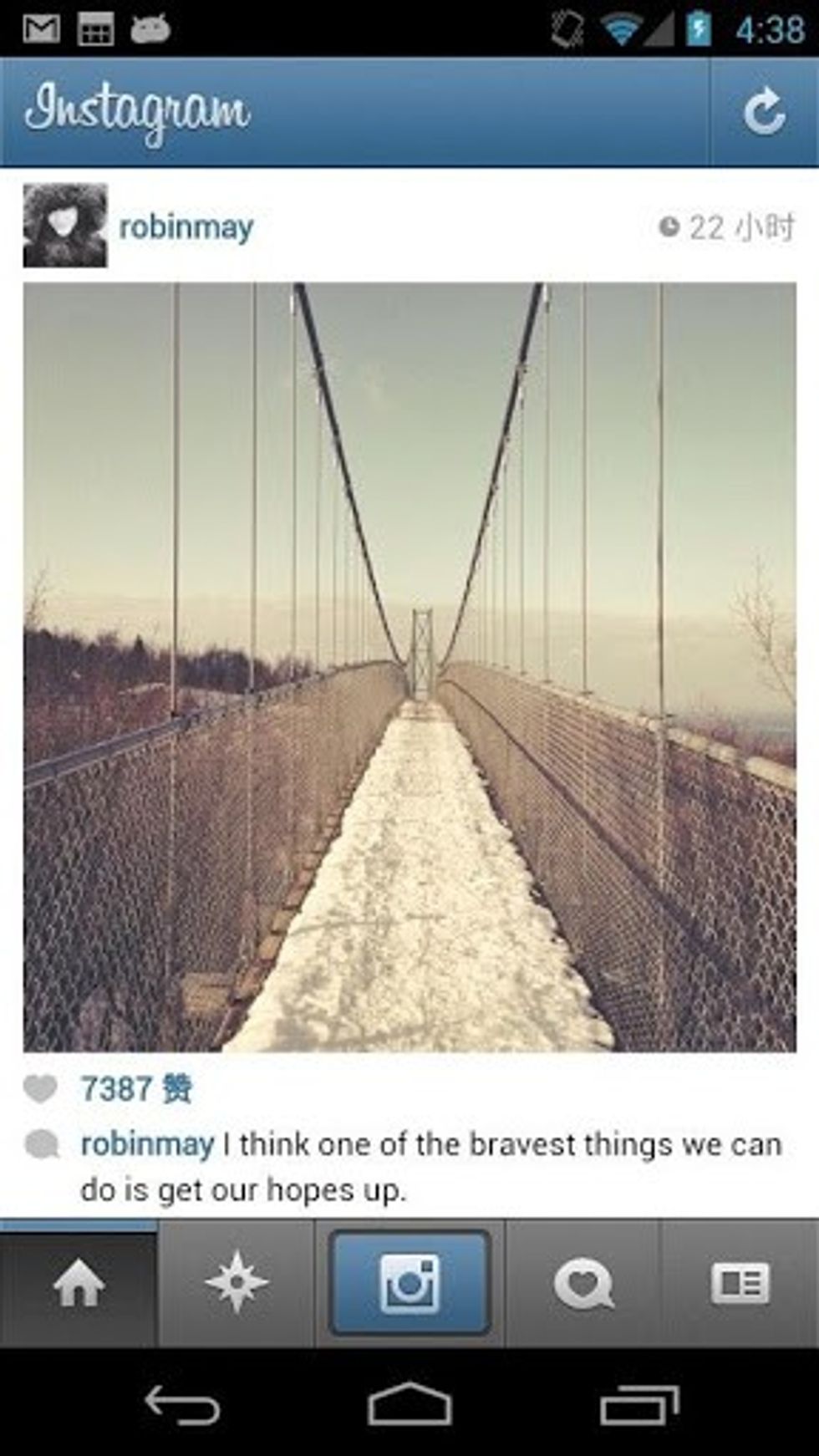This screenshot has height=1456, width=819.
Task: Comment on robinmay's post
Action: coord(42,1145)
